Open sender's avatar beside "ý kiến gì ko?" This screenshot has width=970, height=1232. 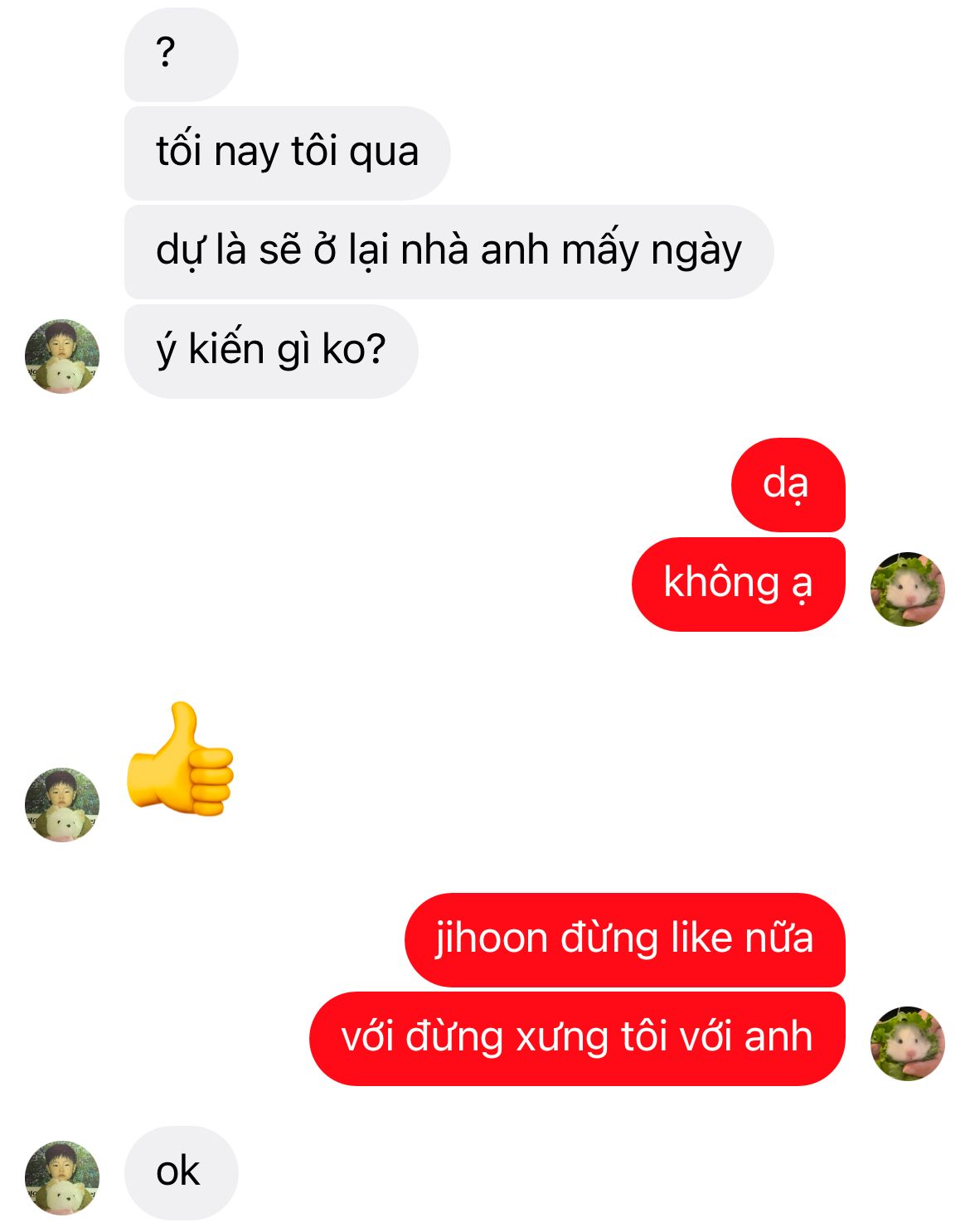click(x=62, y=357)
